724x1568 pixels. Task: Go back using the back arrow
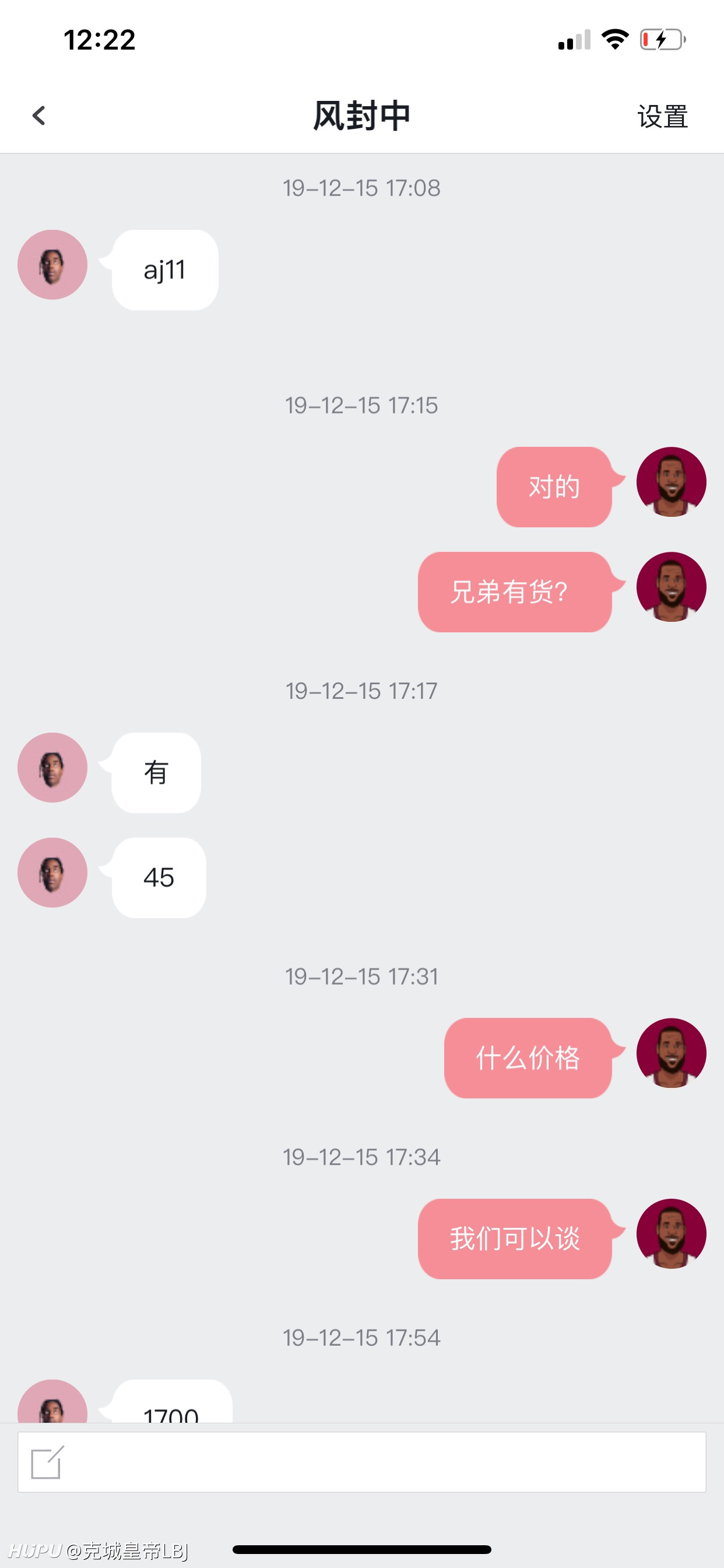(39, 116)
